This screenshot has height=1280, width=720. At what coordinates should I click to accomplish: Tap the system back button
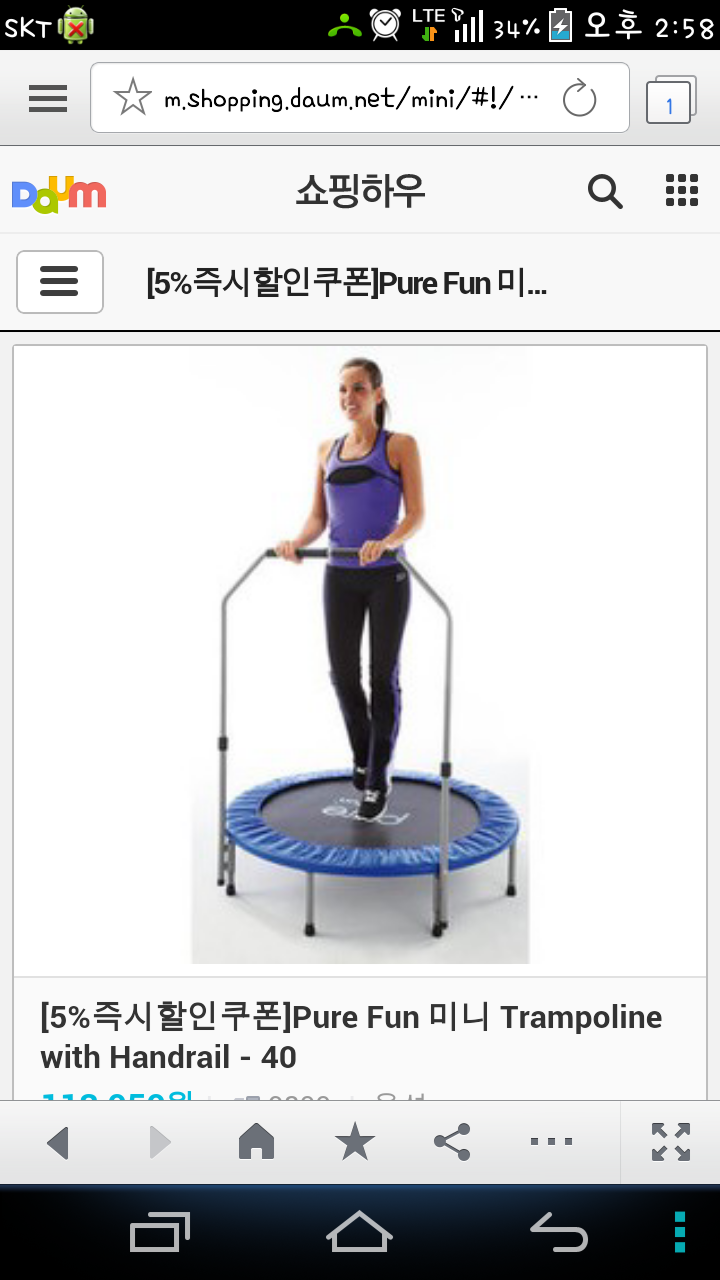[x=559, y=1231]
